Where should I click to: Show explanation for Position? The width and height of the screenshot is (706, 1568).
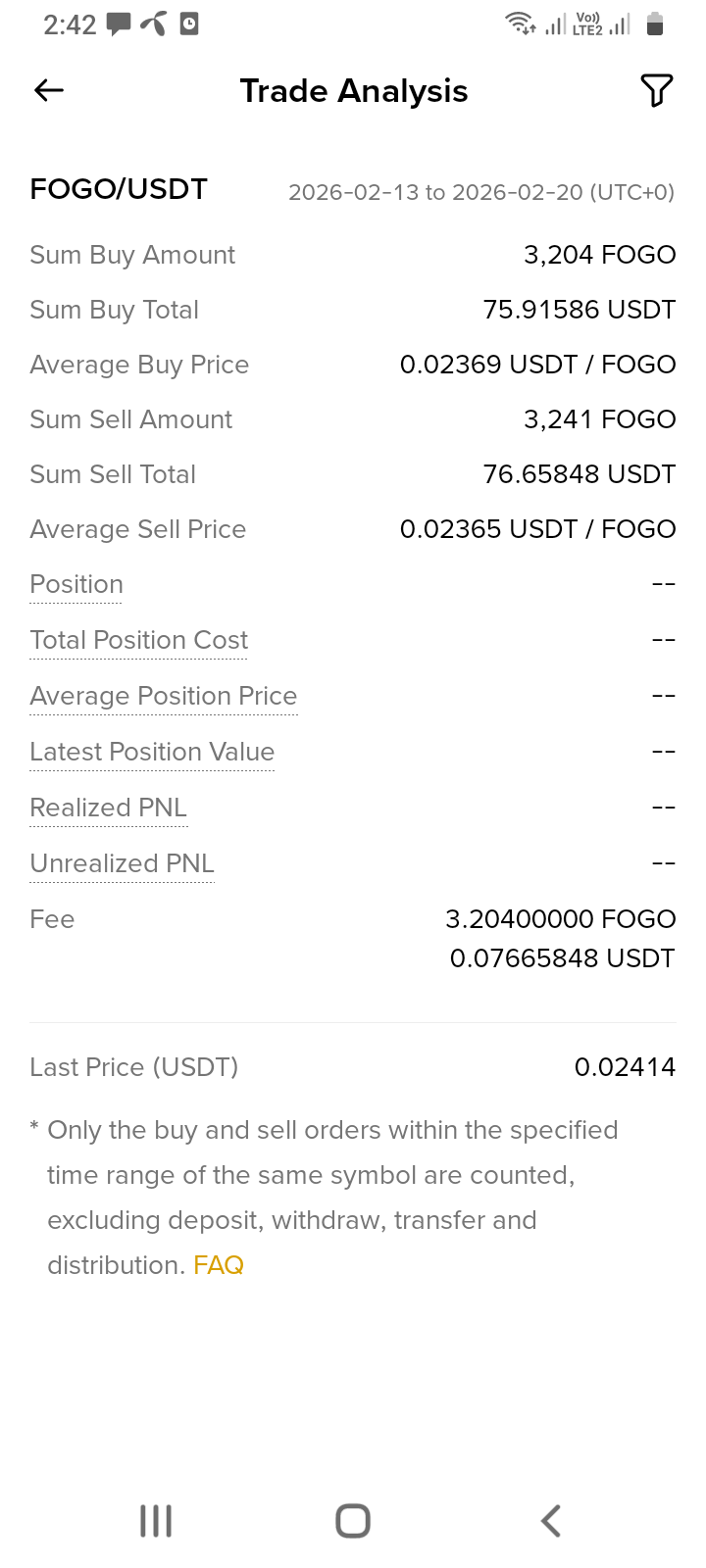[76, 584]
